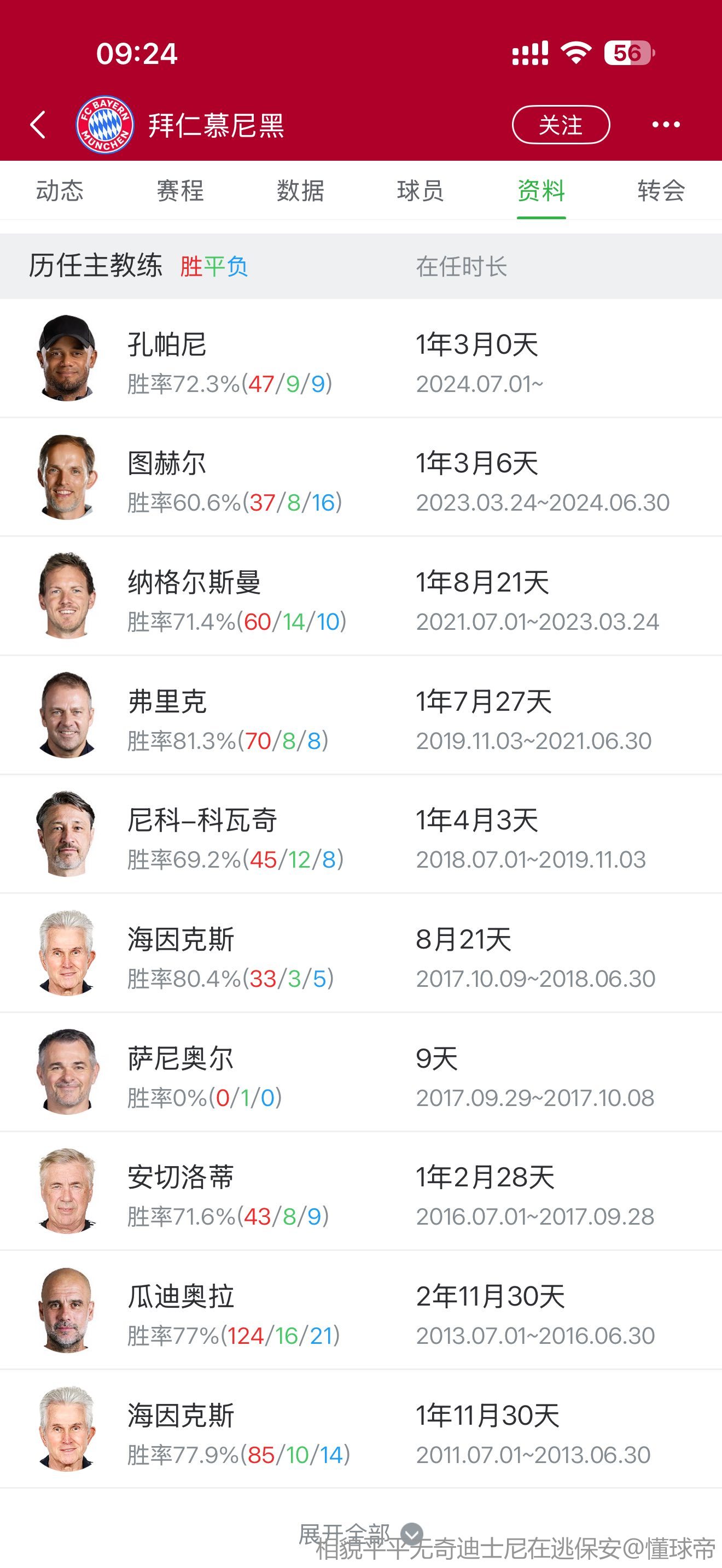Open coach 安切洛蒂's entry

tap(180, 1178)
